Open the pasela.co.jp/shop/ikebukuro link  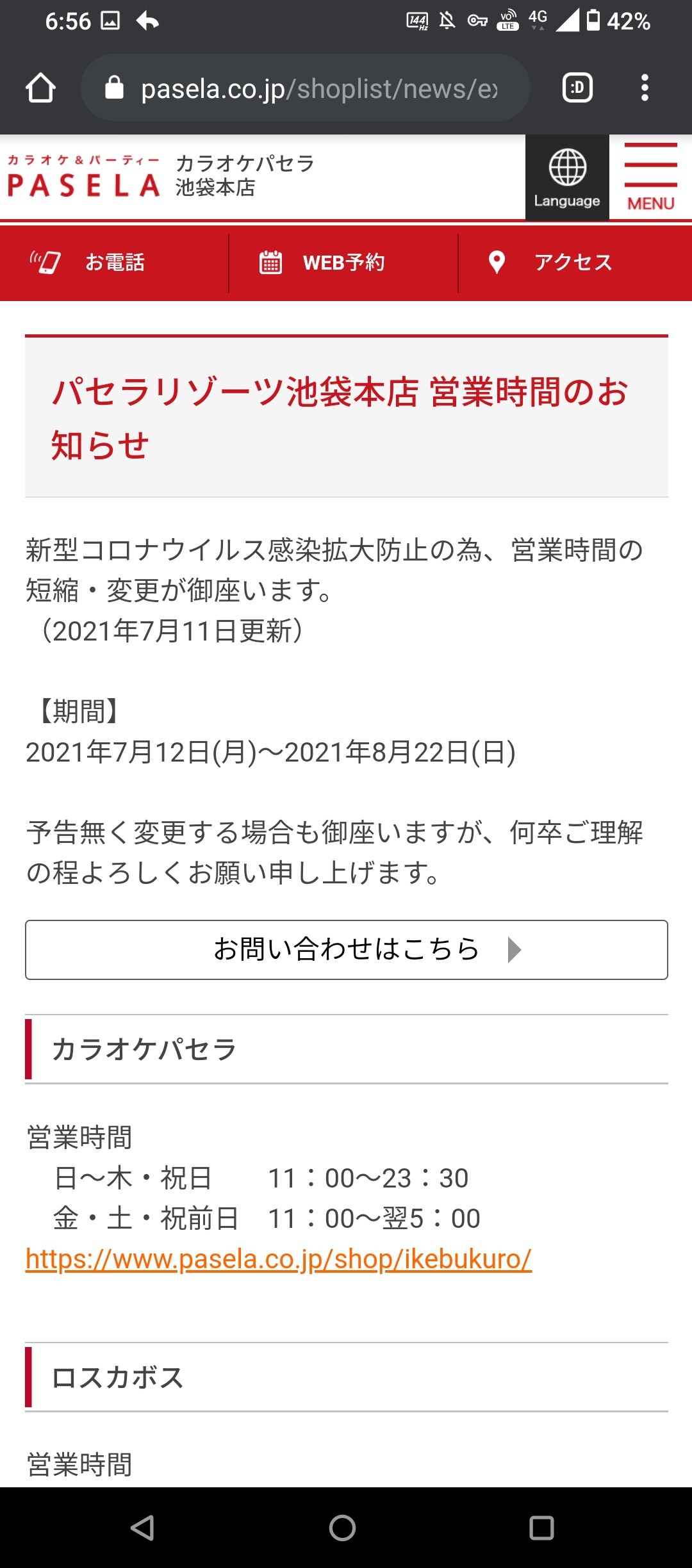click(x=279, y=1259)
